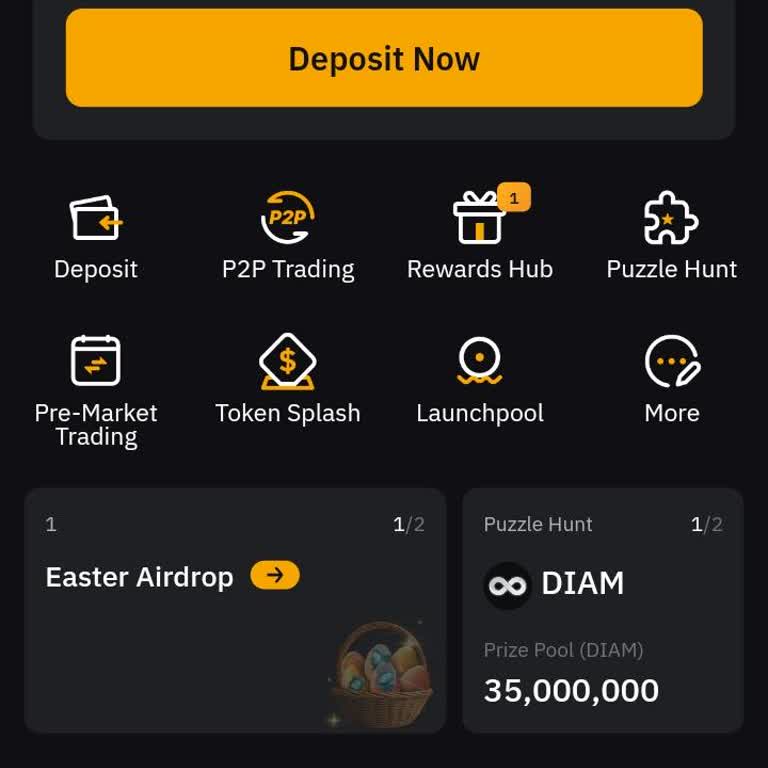View the DIAM Puzzle Hunt card
The height and width of the screenshot is (768, 768).
click(602, 610)
